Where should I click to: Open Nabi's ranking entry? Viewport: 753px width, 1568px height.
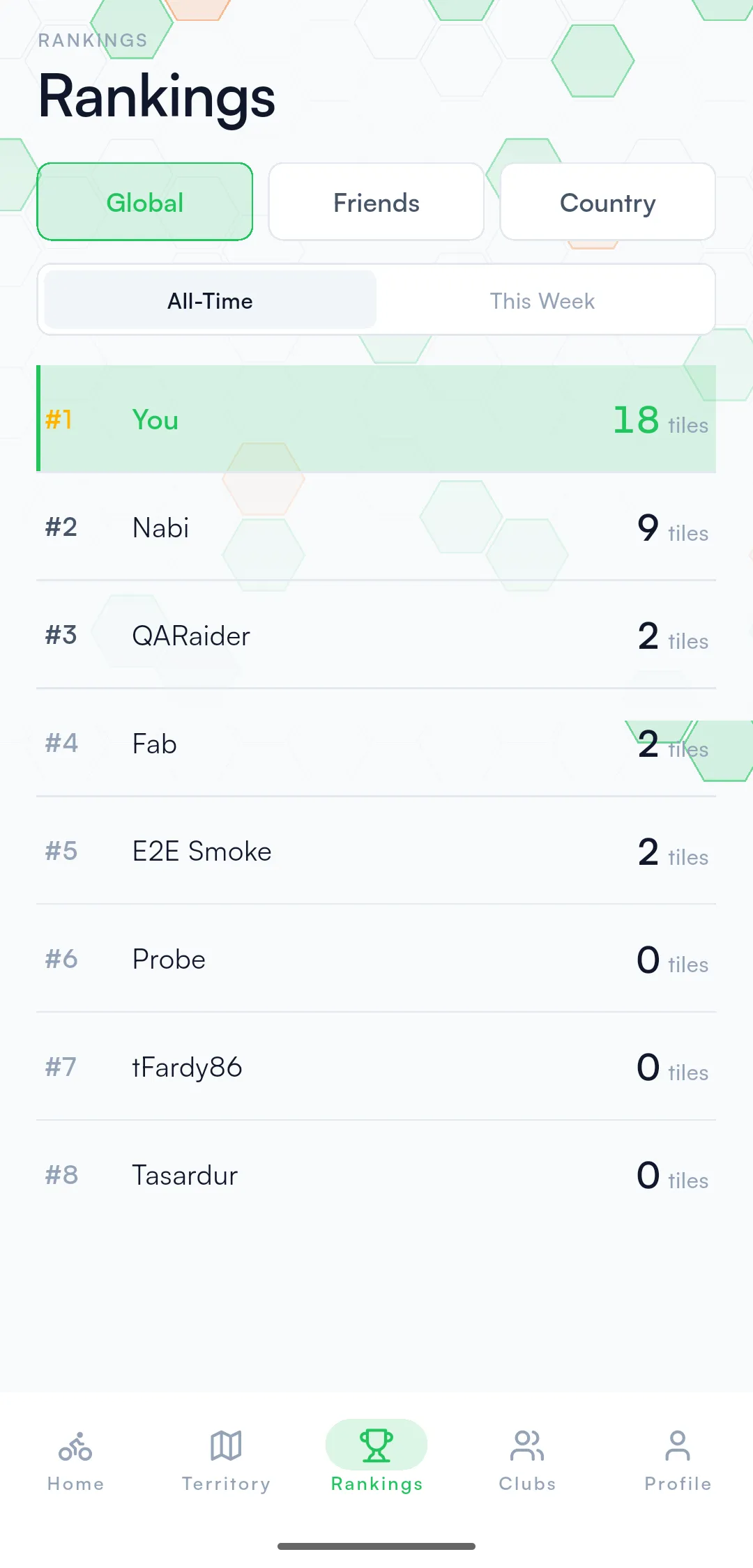pos(376,527)
